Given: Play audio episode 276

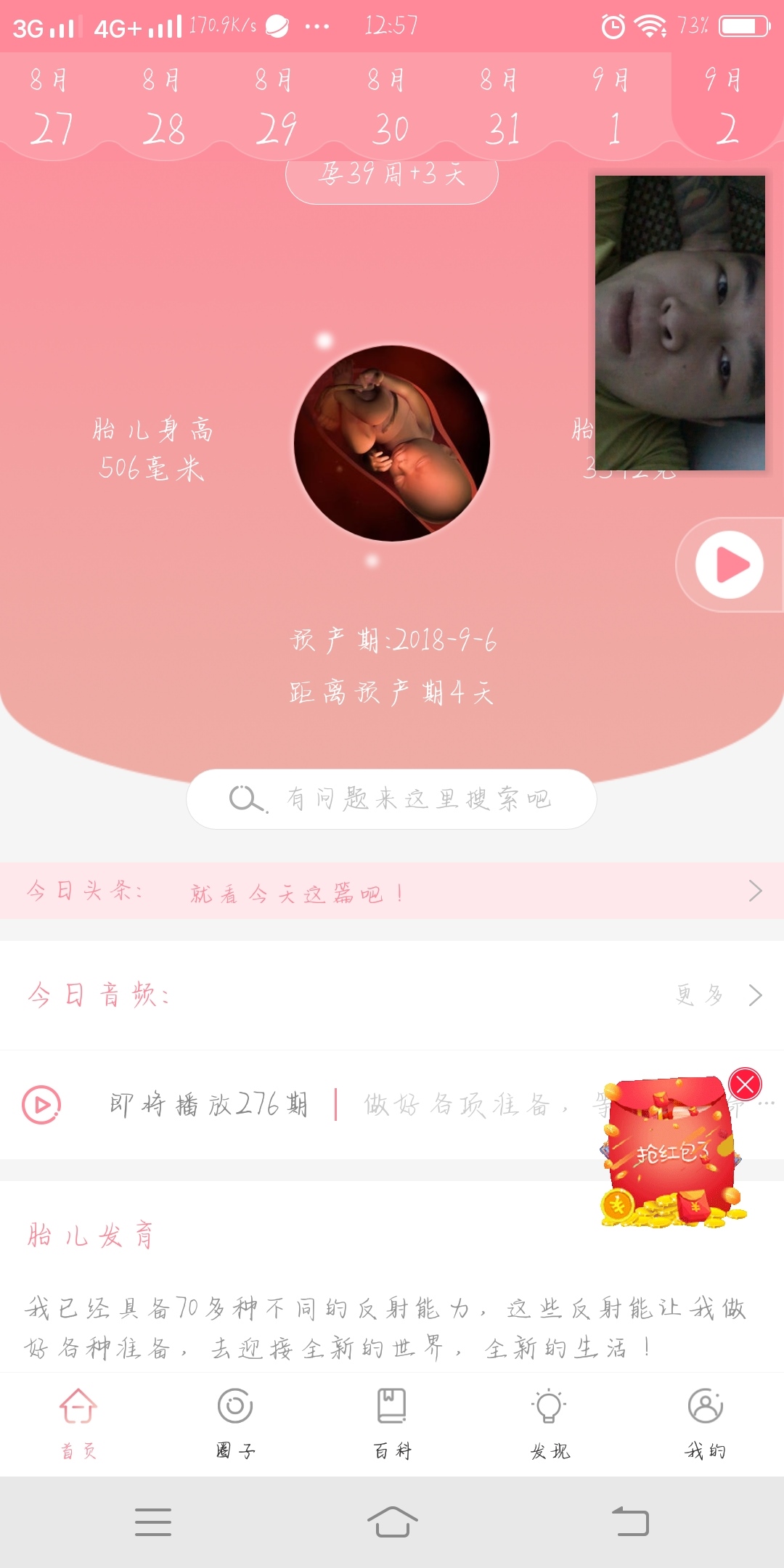Looking at the screenshot, I should click(42, 1105).
